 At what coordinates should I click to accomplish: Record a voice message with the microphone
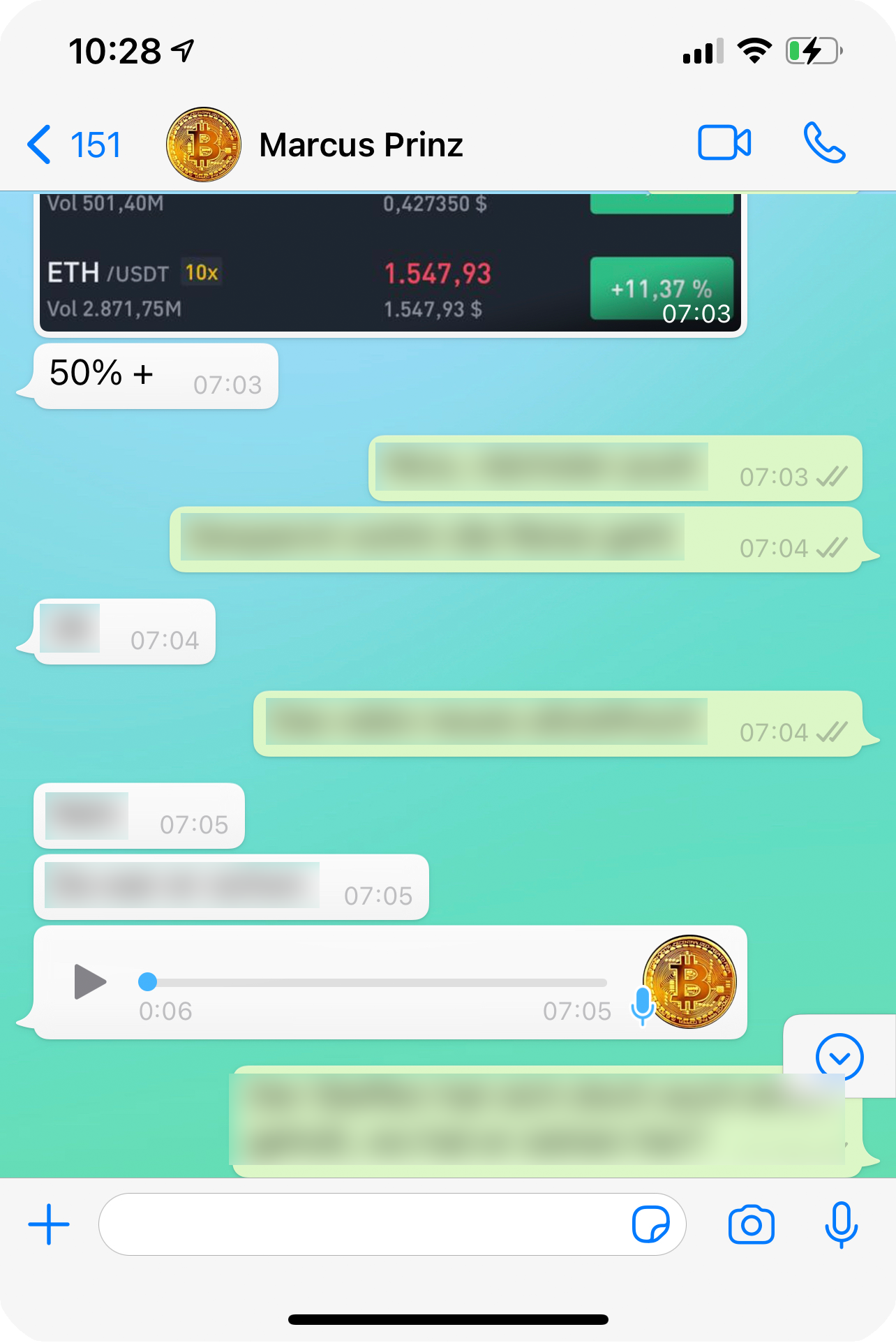pyautogui.click(x=841, y=1224)
